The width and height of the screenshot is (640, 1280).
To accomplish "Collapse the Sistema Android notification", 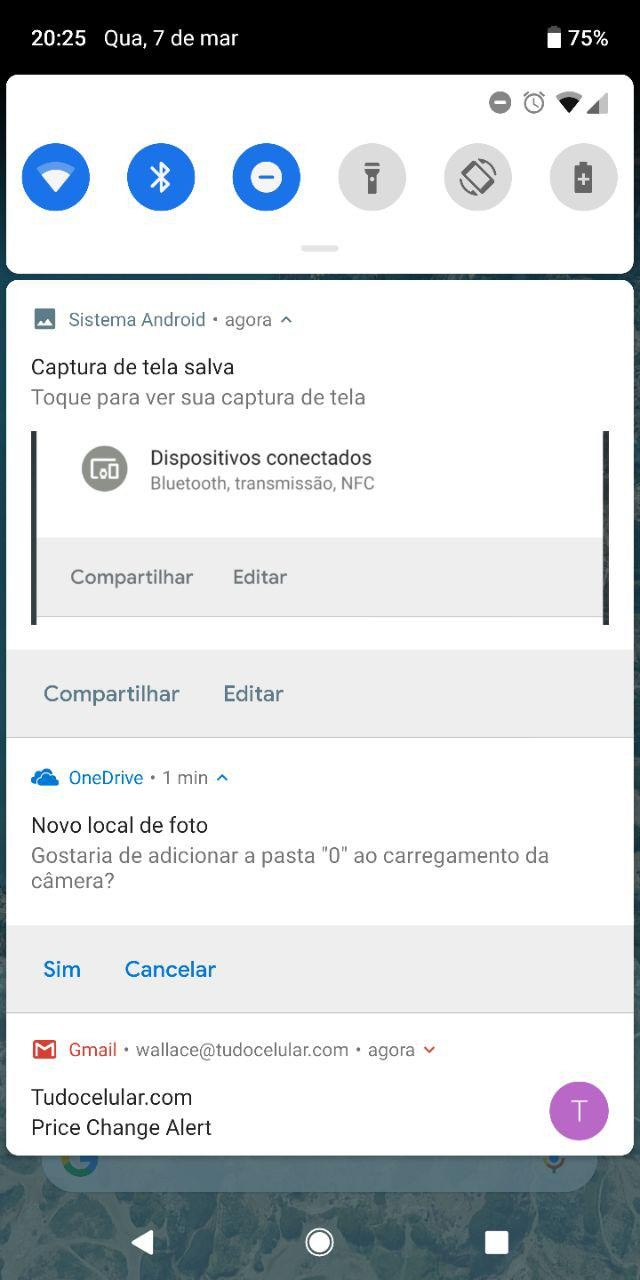I will [x=287, y=320].
